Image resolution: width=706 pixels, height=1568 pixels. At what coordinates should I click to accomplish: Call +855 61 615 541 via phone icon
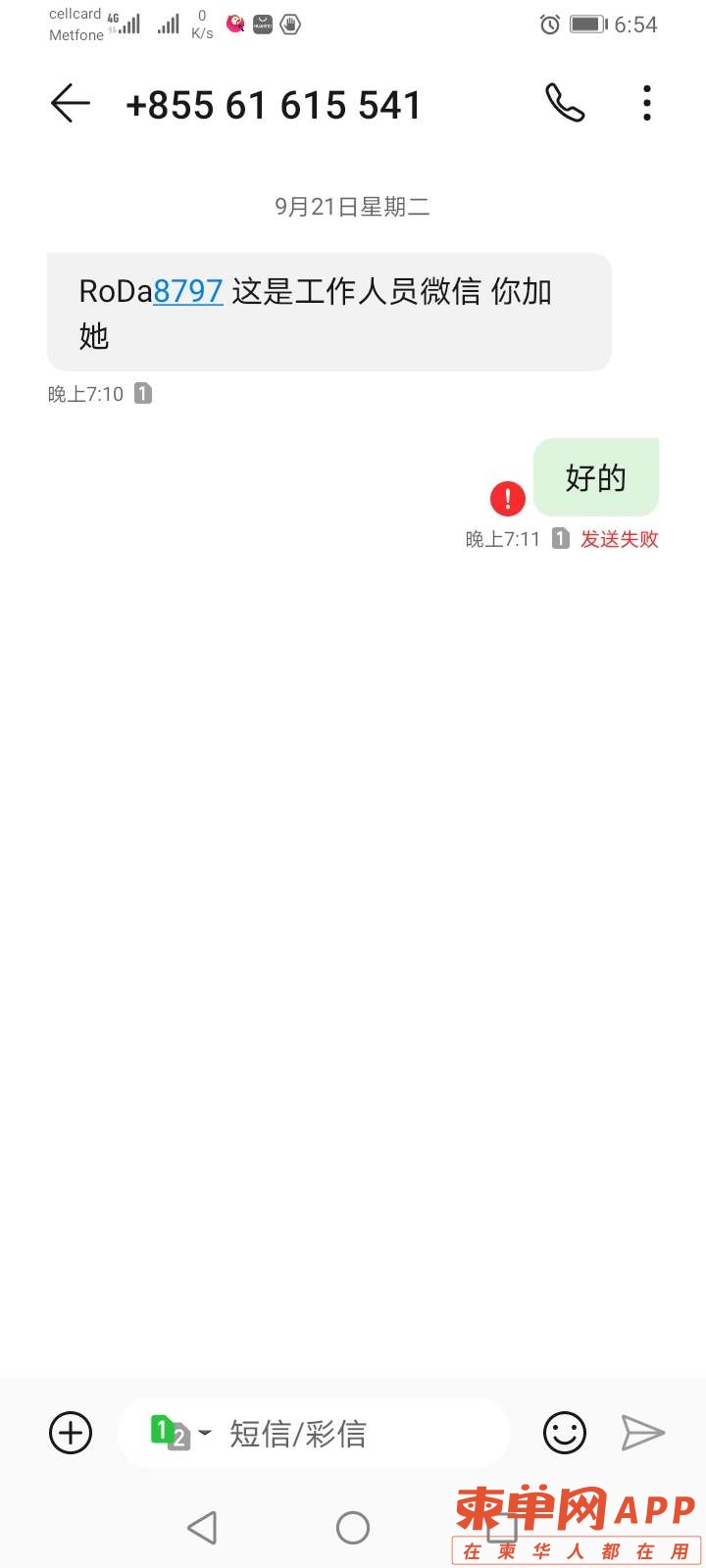565,103
